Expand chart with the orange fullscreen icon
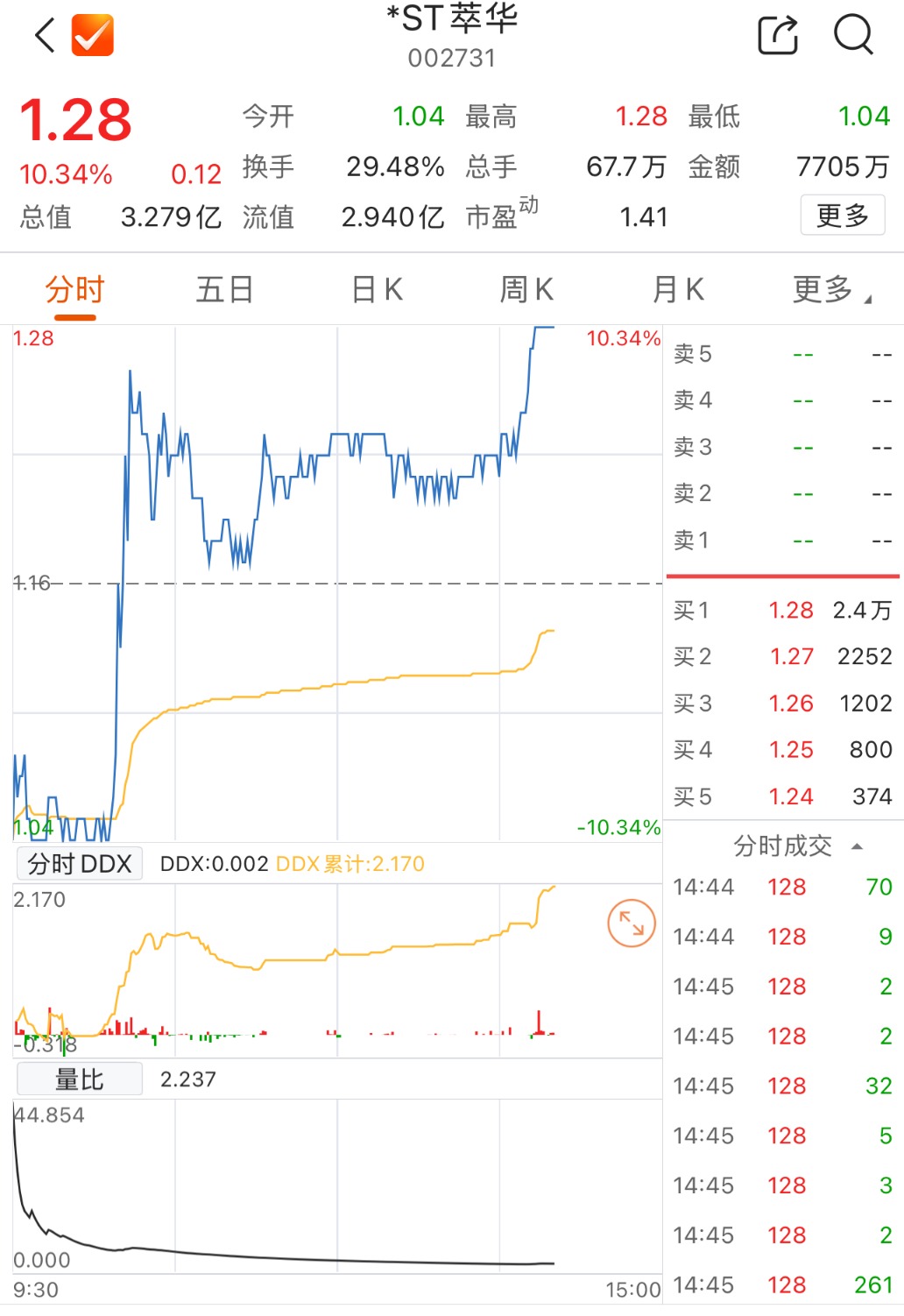The width and height of the screenshot is (904, 1316). pyautogui.click(x=632, y=923)
